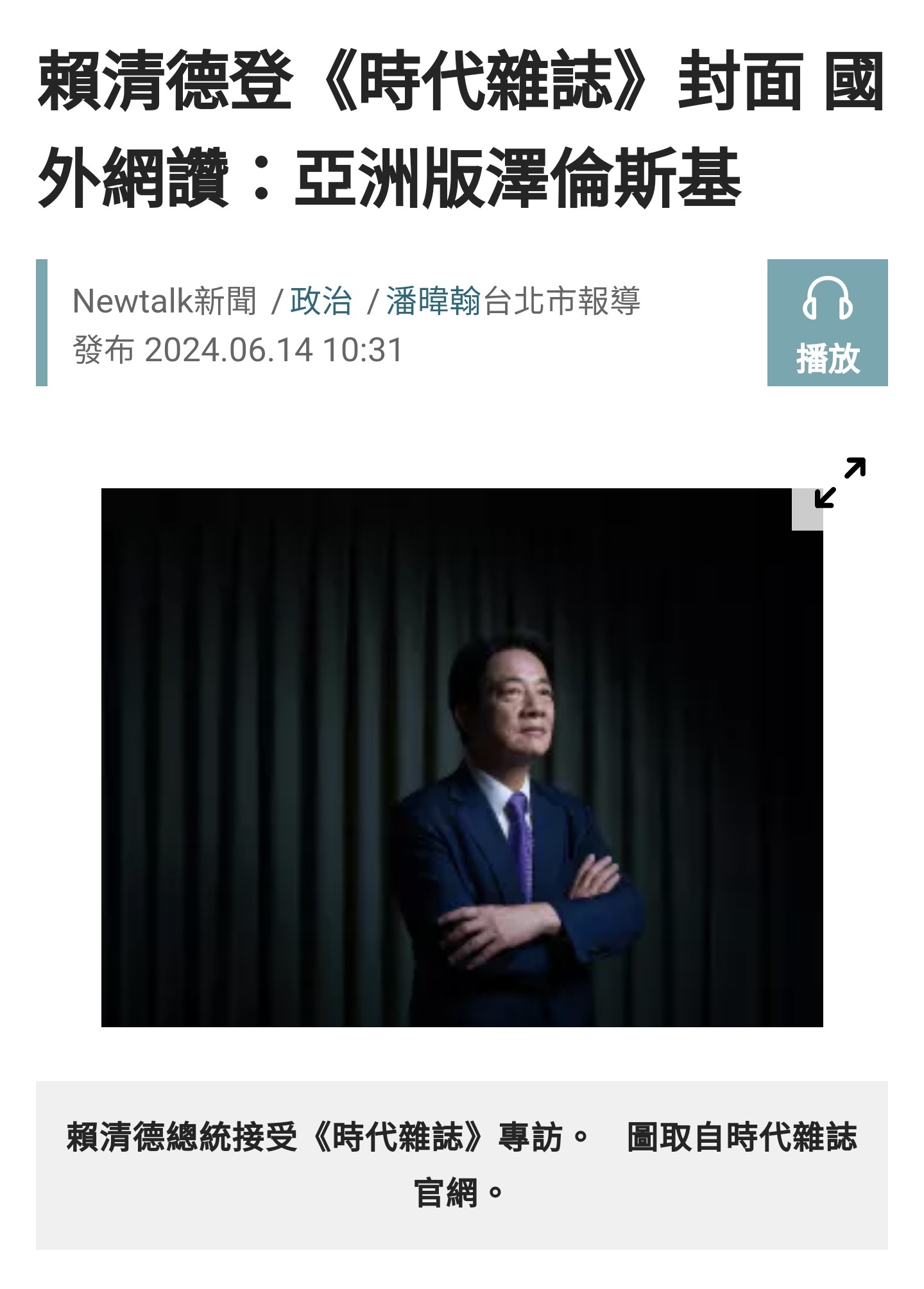Expand the article photo to fullscreen

click(839, 483)
